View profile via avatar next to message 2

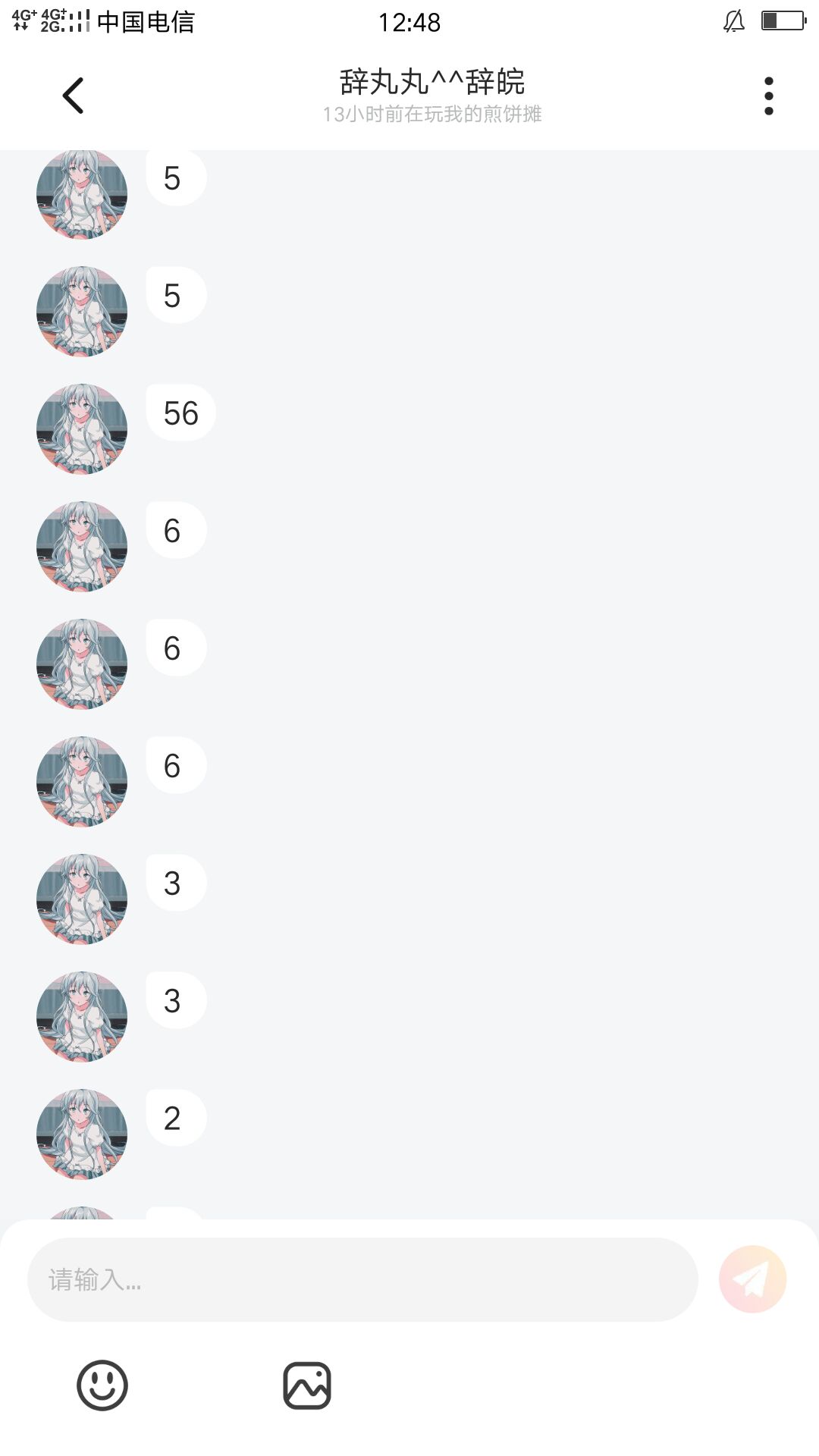82,1134
